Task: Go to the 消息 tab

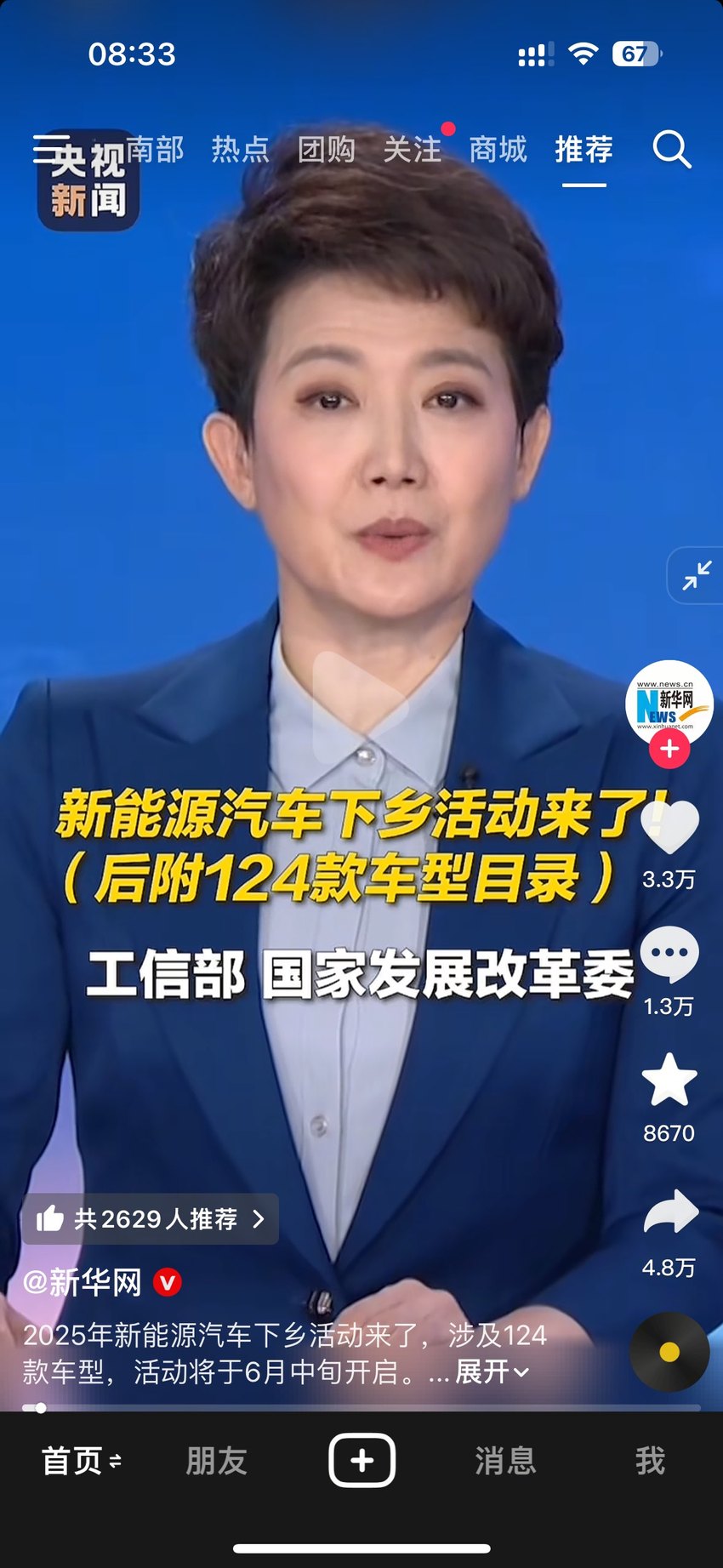Action: point(506,1461)
